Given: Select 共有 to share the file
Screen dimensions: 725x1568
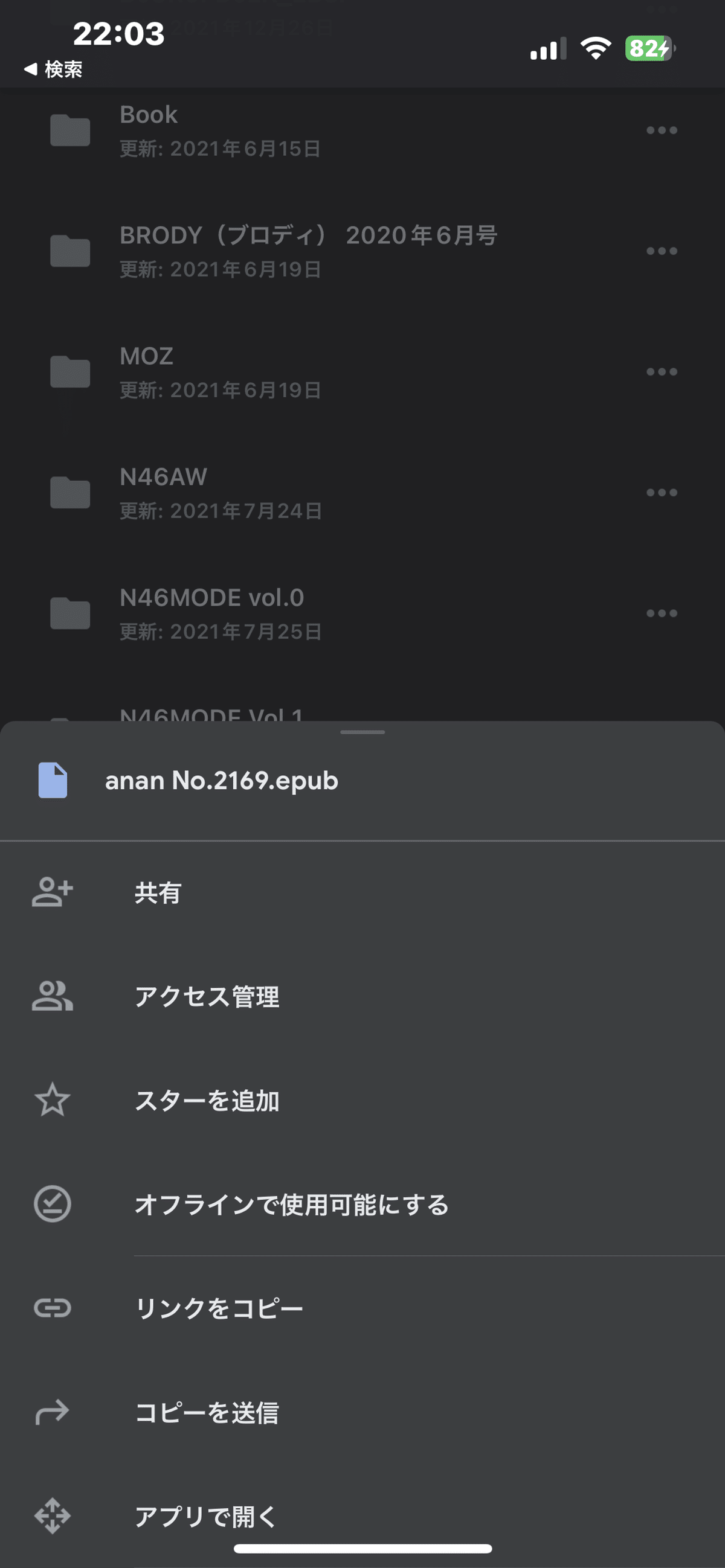Looking at the screenshot, I should pyautogui.click(x=362, y=893).
